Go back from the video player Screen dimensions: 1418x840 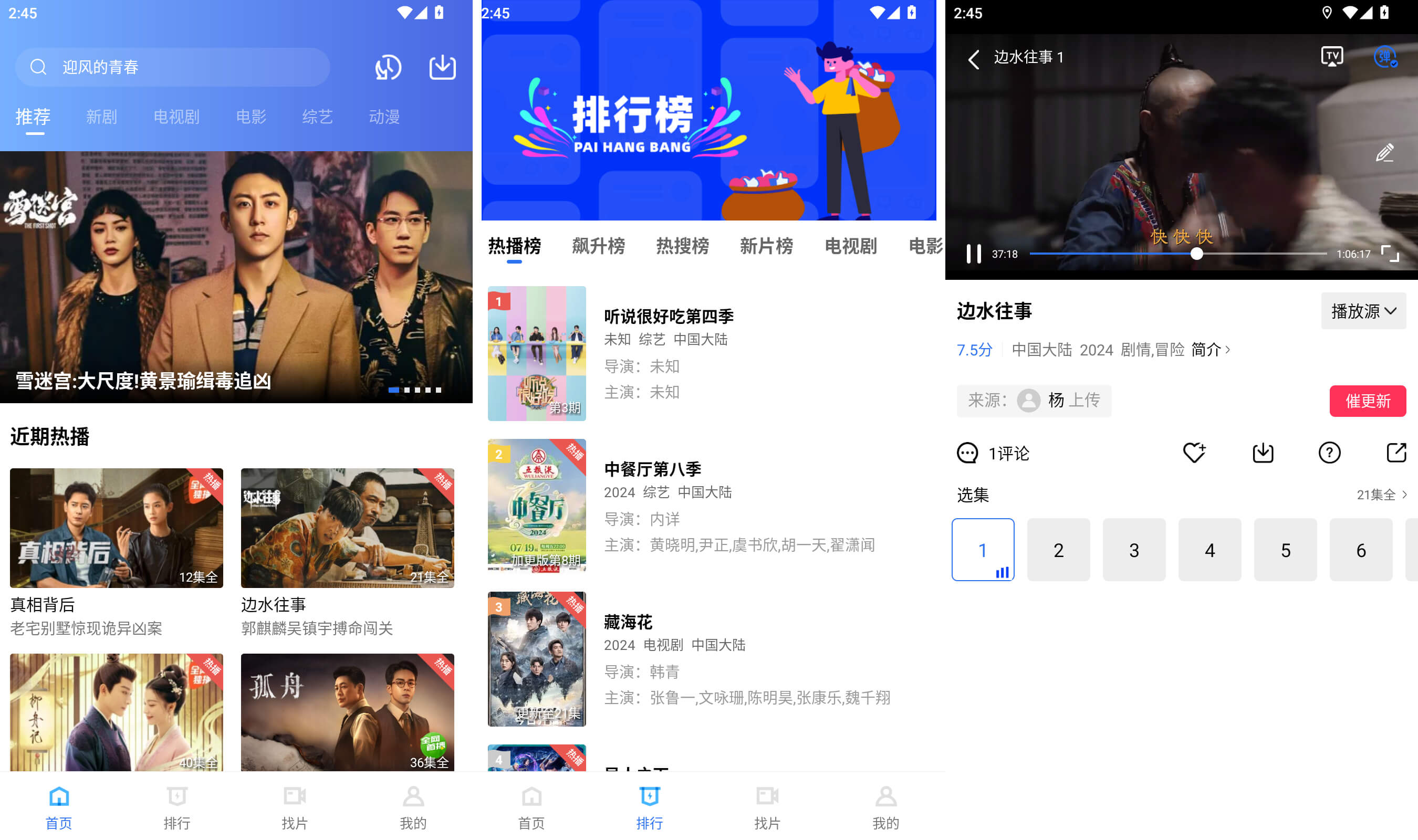974,59
